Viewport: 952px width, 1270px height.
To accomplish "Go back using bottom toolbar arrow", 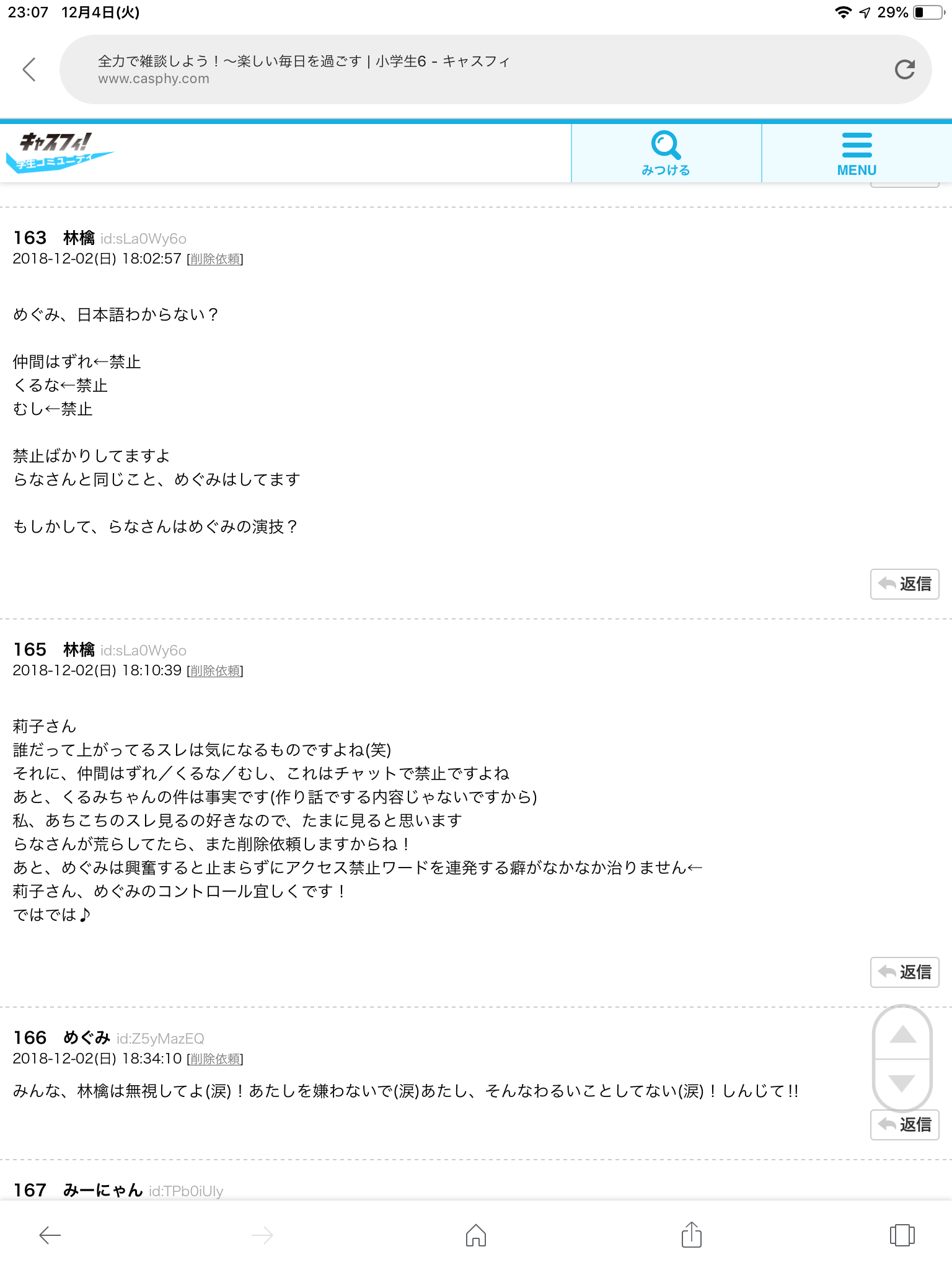I will click(50, 1235).
